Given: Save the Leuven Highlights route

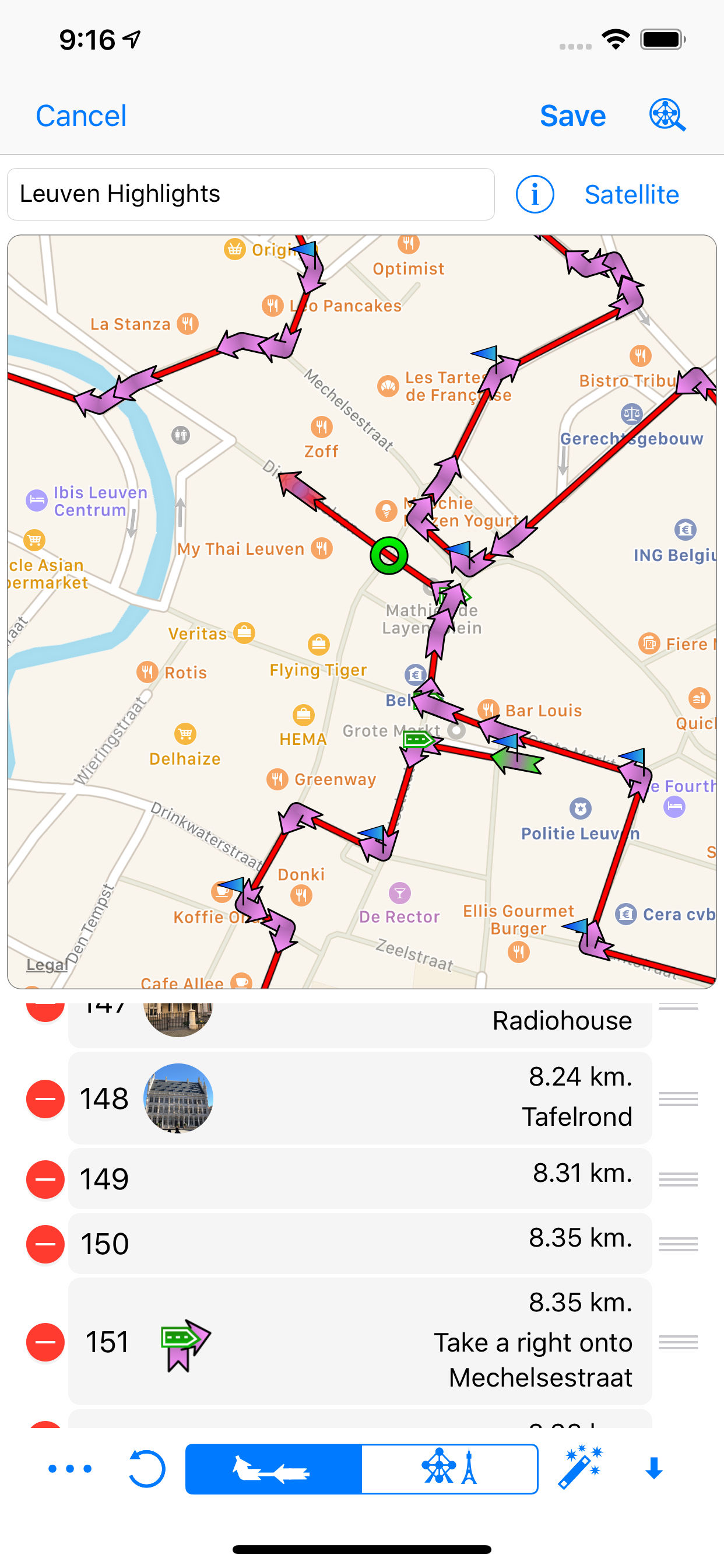Looking at the screenshot, I should pos(572,116).
